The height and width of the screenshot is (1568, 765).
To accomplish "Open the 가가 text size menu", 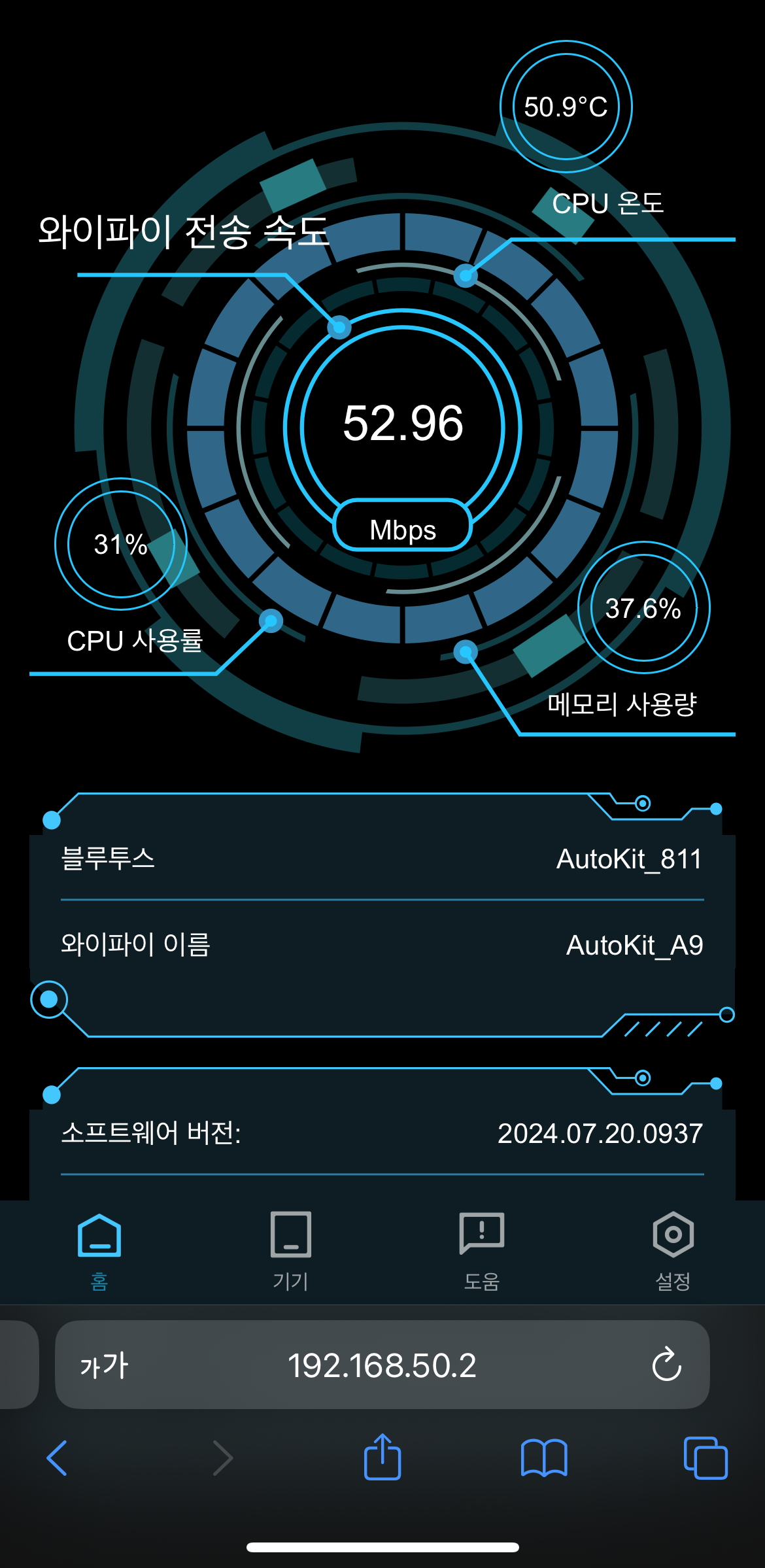I will (104, 1365).
